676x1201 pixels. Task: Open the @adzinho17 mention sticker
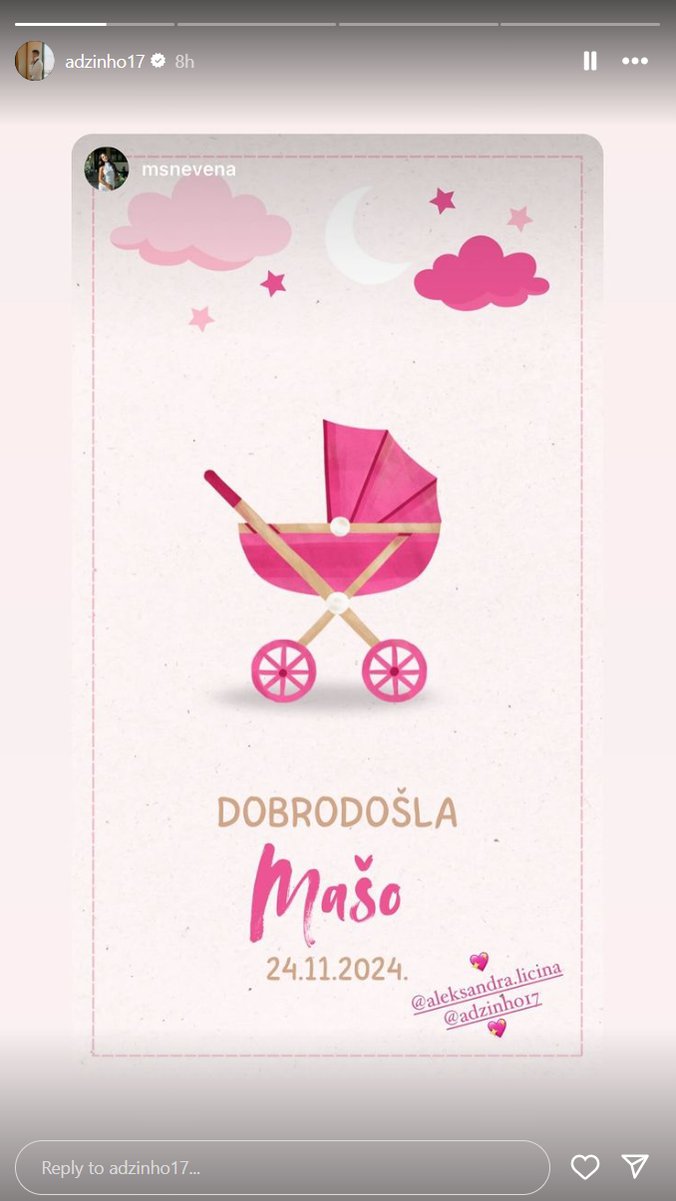(x=492, y=1008)
